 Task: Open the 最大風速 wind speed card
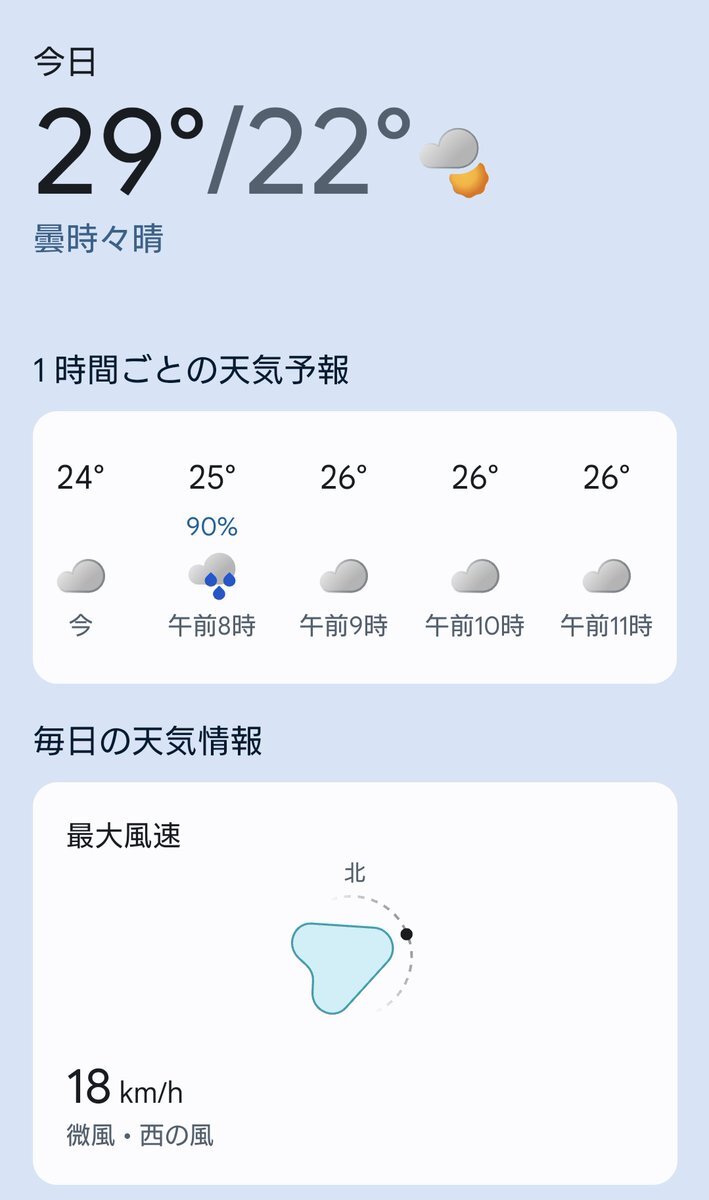pyautogui.click(x=355, y=983)
